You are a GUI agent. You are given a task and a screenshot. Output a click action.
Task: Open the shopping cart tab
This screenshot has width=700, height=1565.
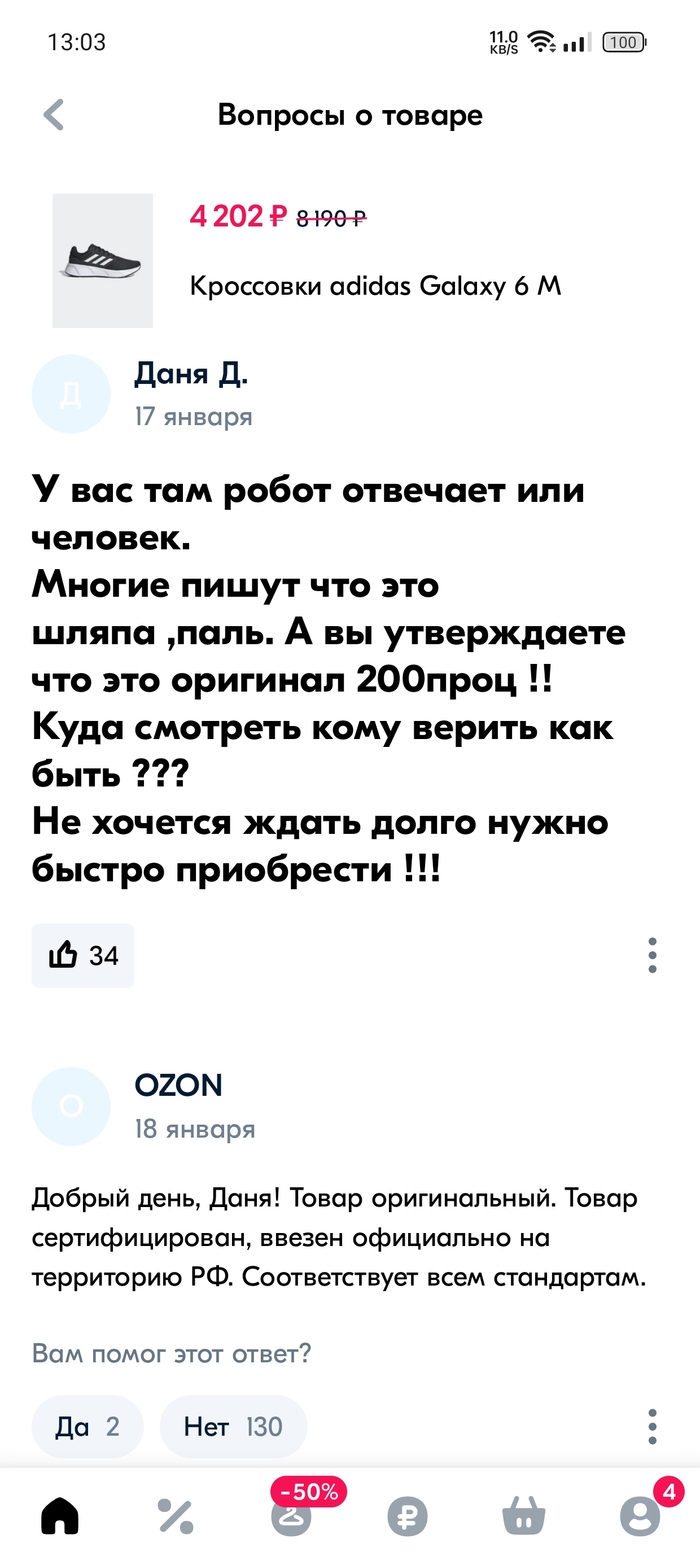[523, 1516]
